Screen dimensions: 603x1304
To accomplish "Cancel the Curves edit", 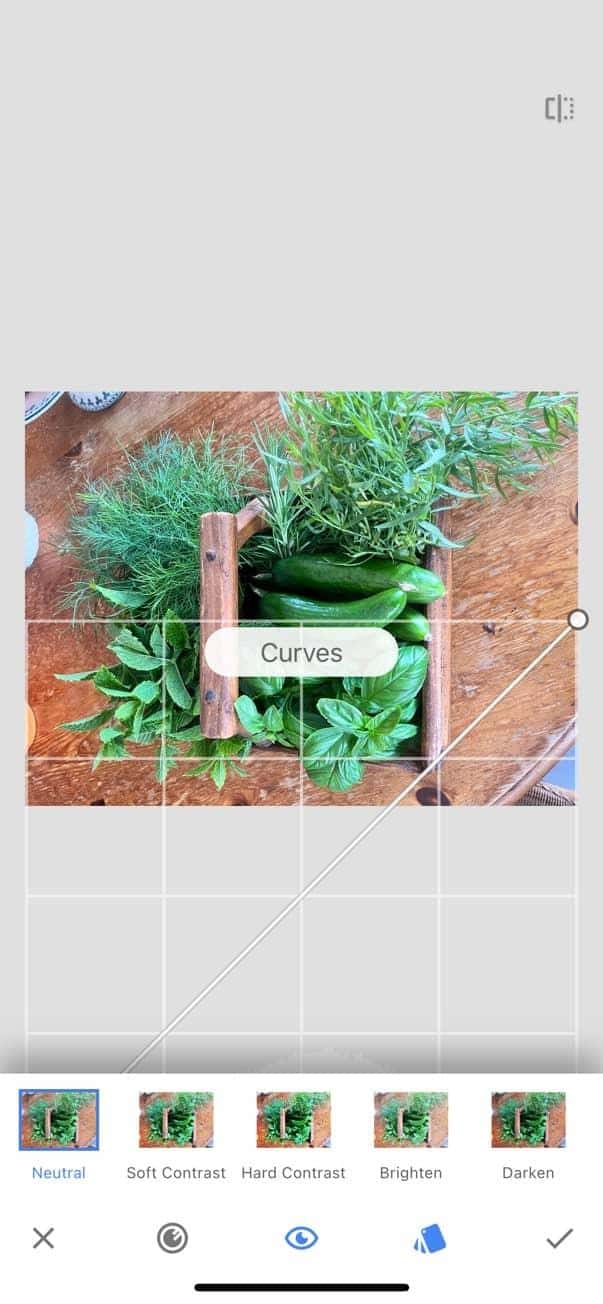I will pos(43,1239).
